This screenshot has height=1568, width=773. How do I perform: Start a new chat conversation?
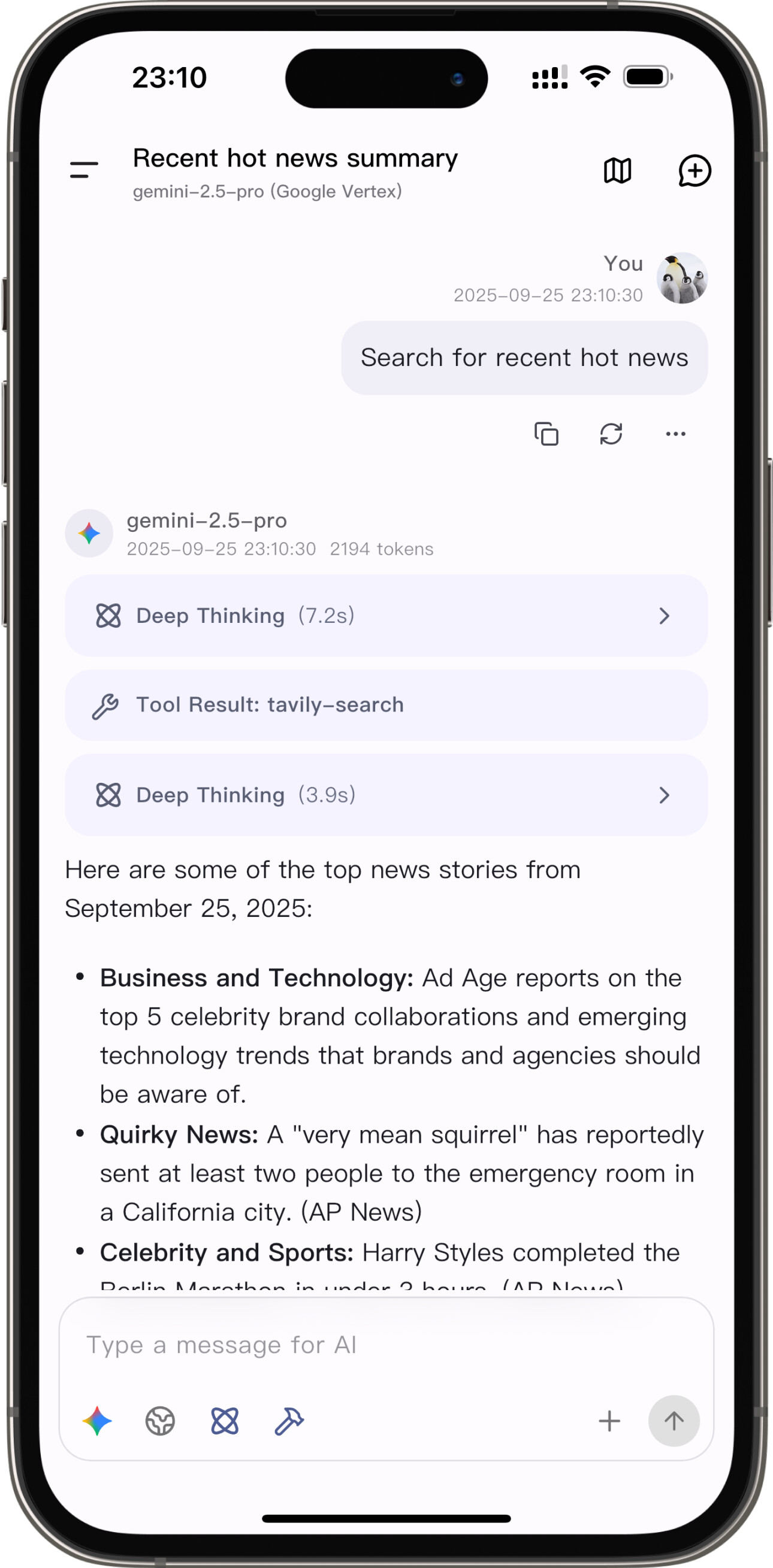695,171
